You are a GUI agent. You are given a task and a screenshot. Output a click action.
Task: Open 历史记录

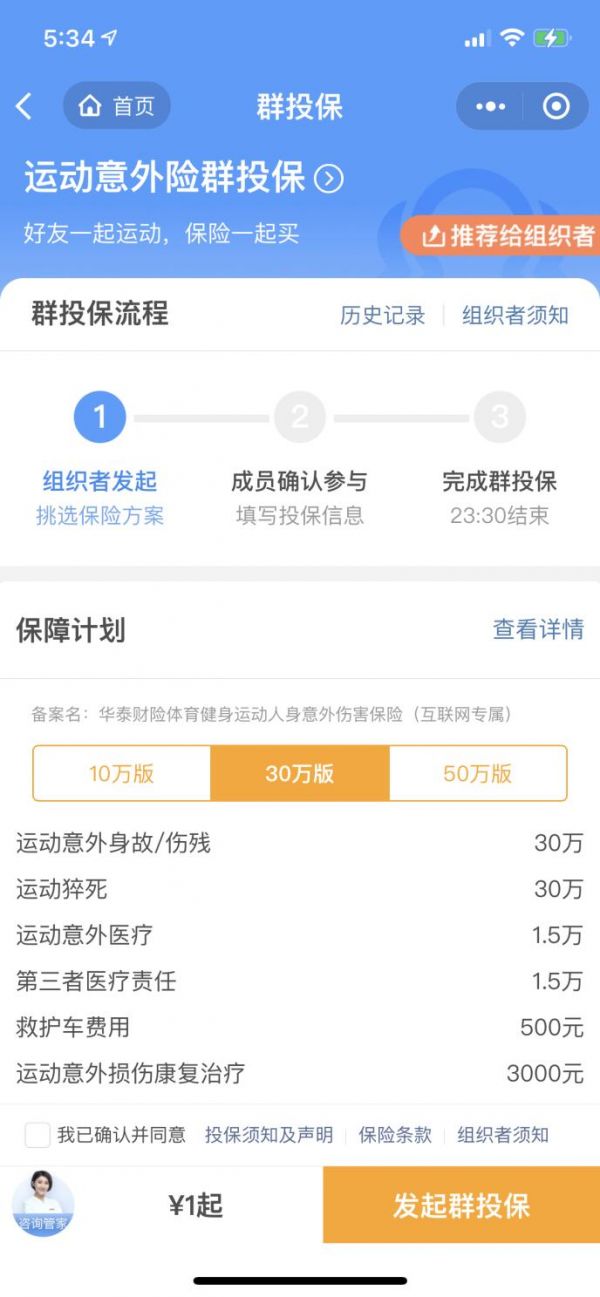point(382,315)
